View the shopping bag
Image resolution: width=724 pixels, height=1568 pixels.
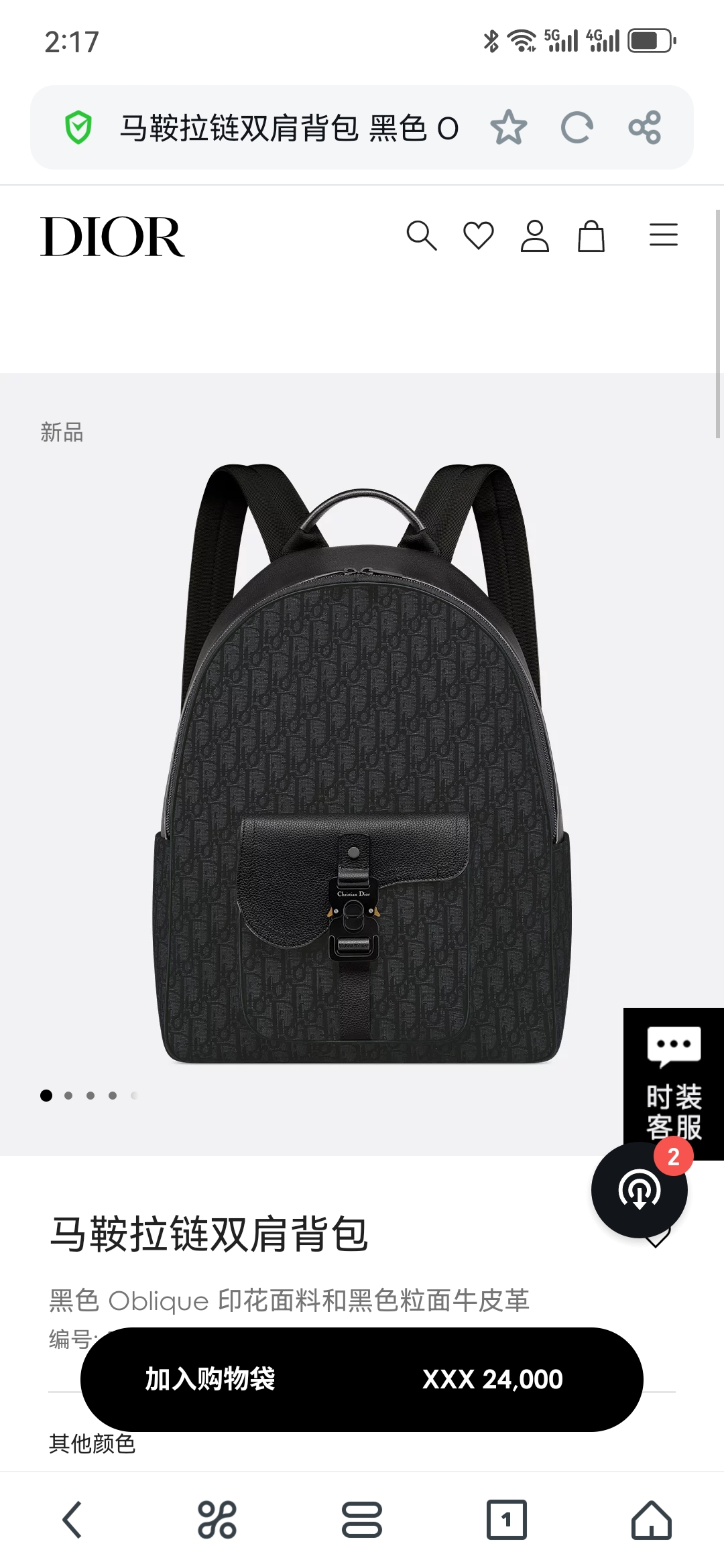pos(591,236)
